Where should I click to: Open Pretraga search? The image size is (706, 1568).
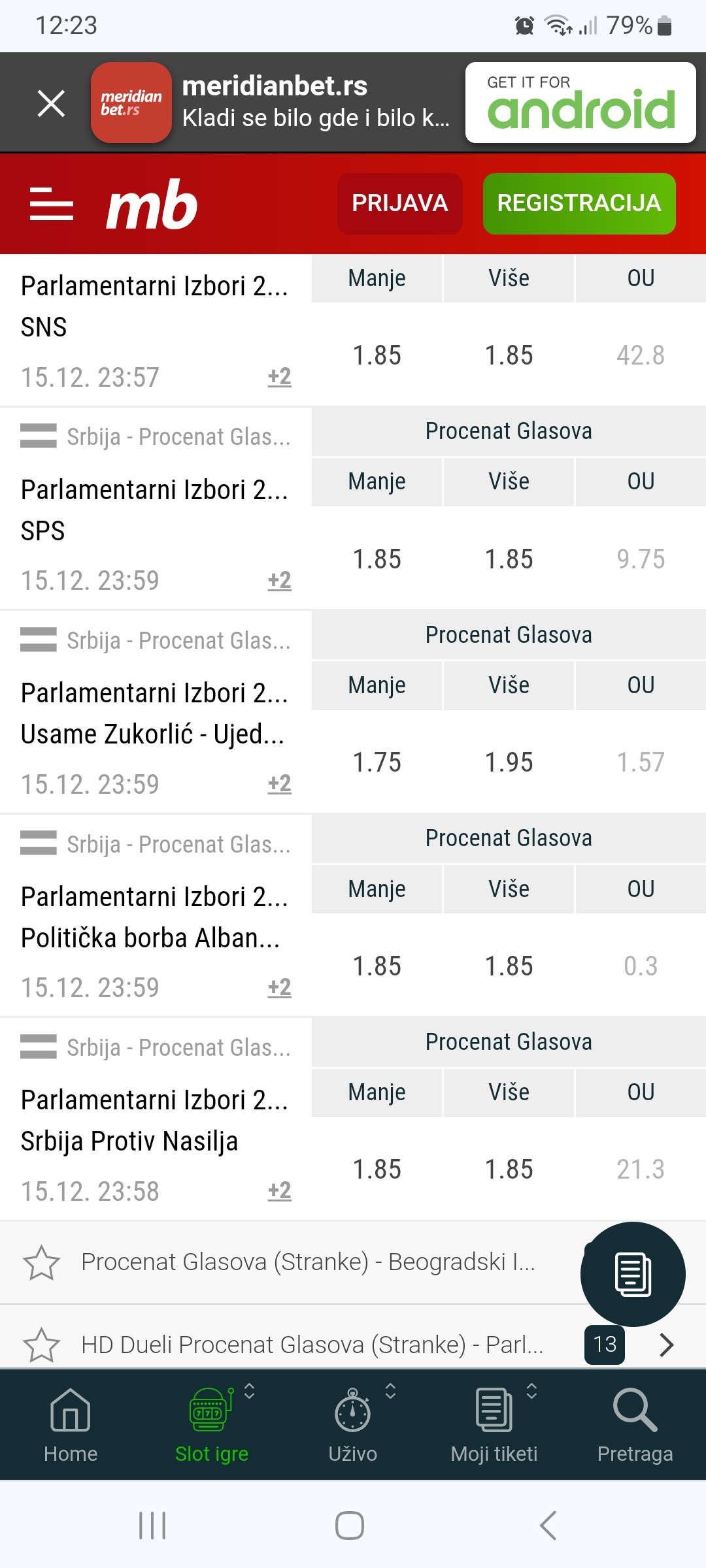[635, 1424]
